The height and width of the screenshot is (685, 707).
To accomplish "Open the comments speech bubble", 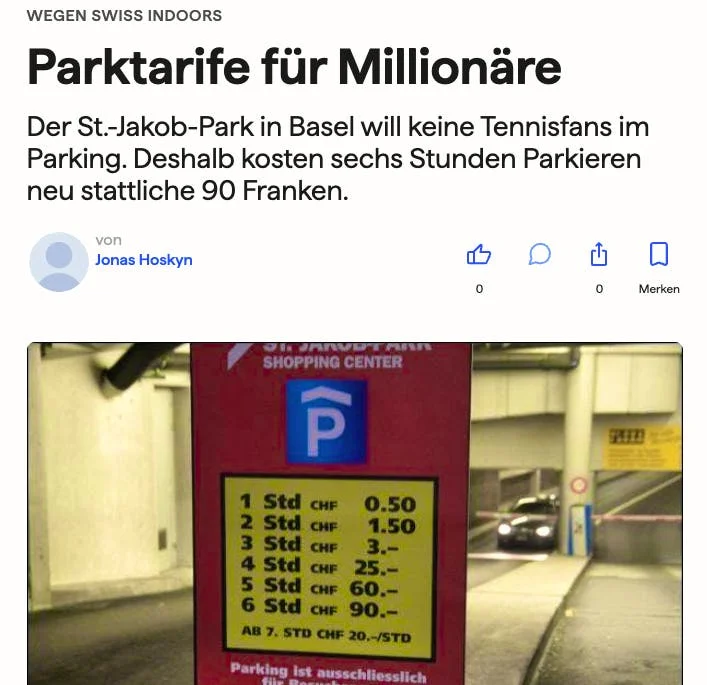I will click(539, 255).
